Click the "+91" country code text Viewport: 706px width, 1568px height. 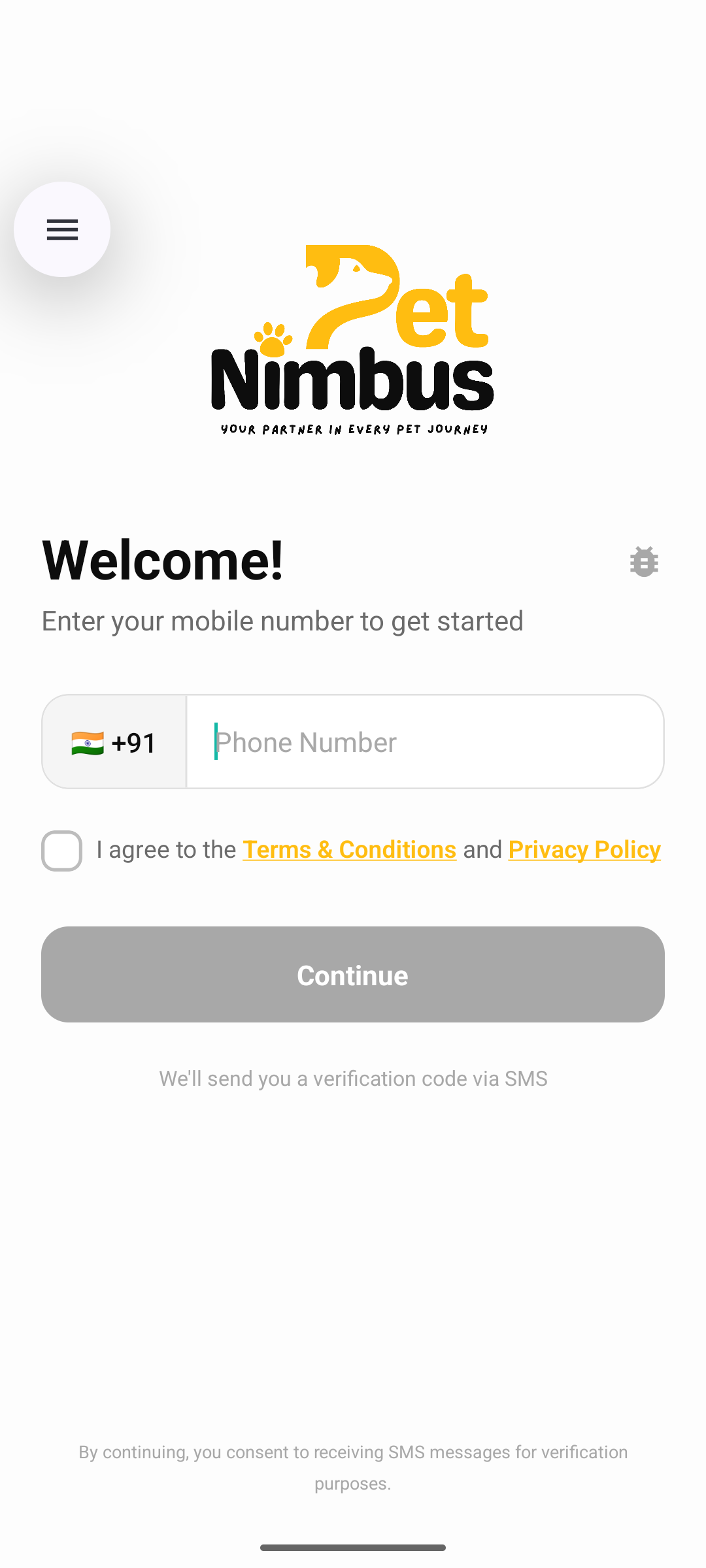click(133, 742)
